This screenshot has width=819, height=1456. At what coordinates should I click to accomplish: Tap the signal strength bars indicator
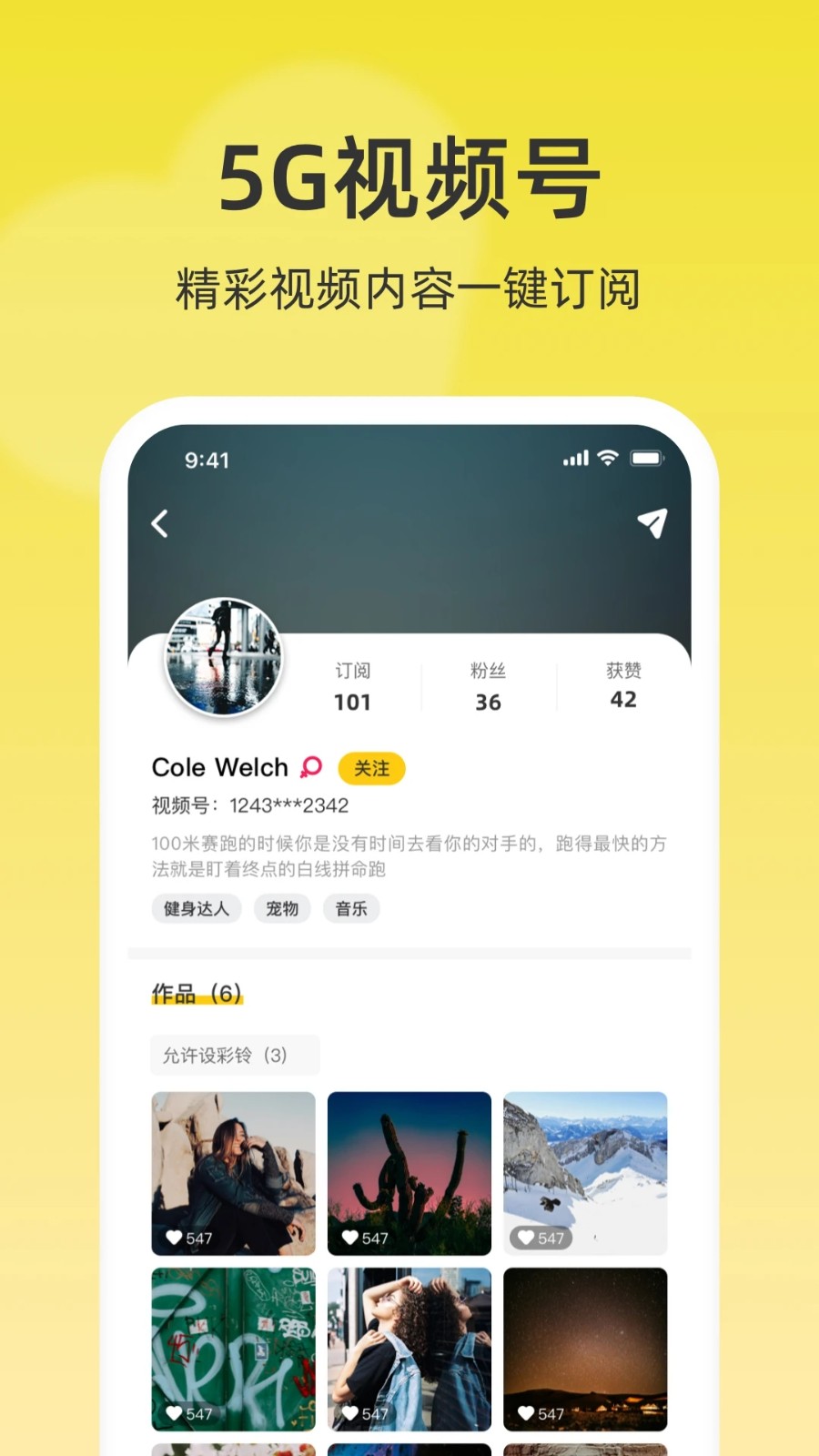tap(574, 459)
